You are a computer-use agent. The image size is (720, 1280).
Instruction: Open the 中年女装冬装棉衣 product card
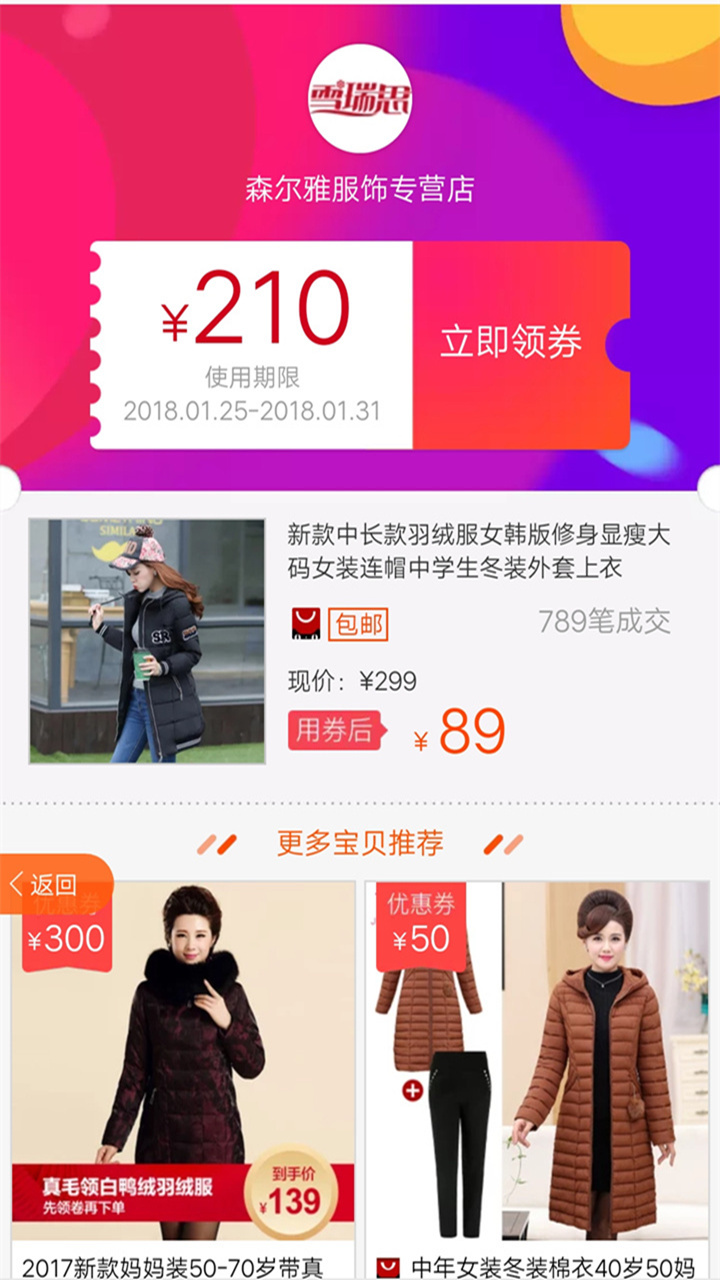(x=538, y=1080)
